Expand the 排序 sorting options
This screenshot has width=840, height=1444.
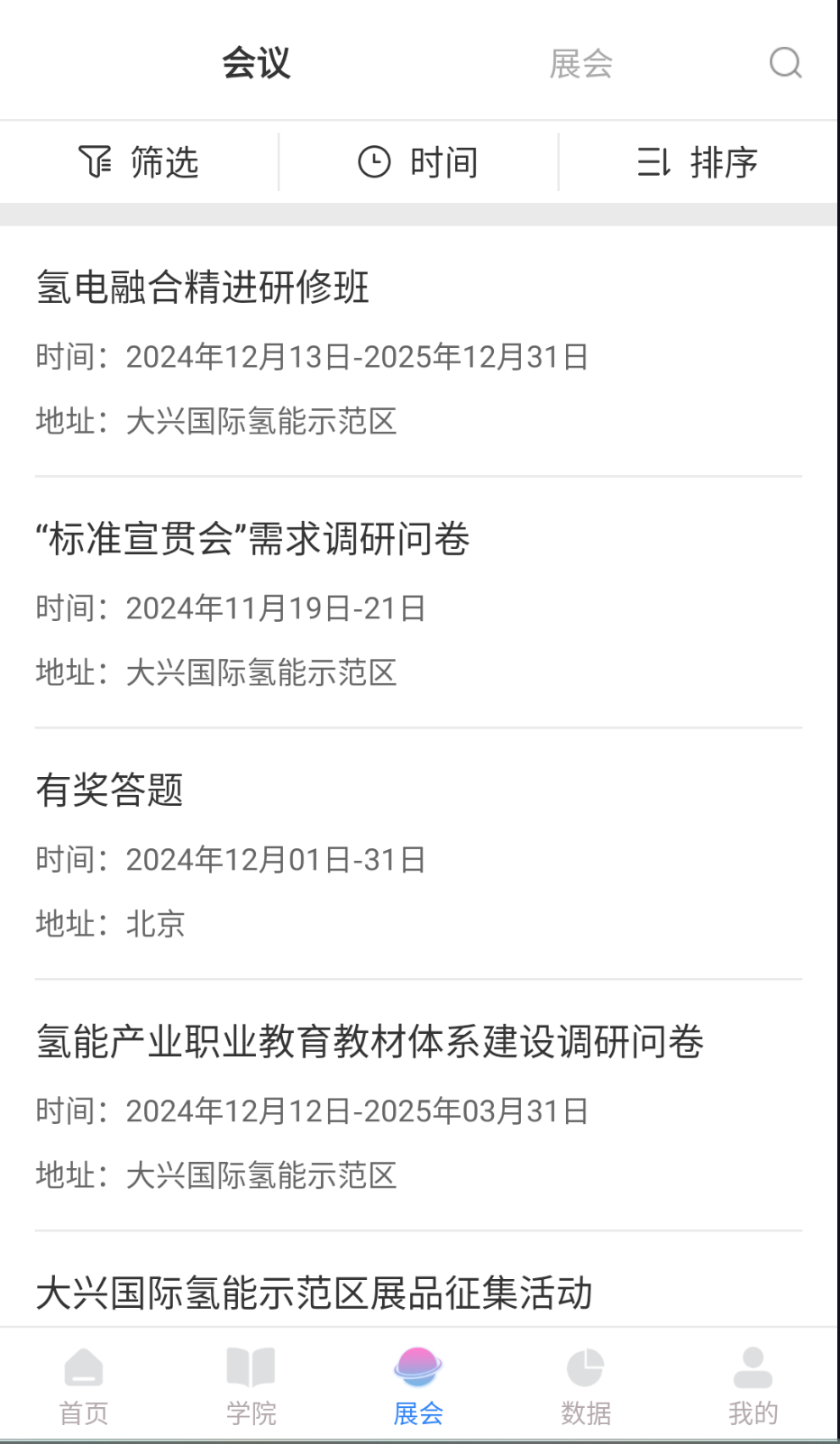click(x=698, y=162)
